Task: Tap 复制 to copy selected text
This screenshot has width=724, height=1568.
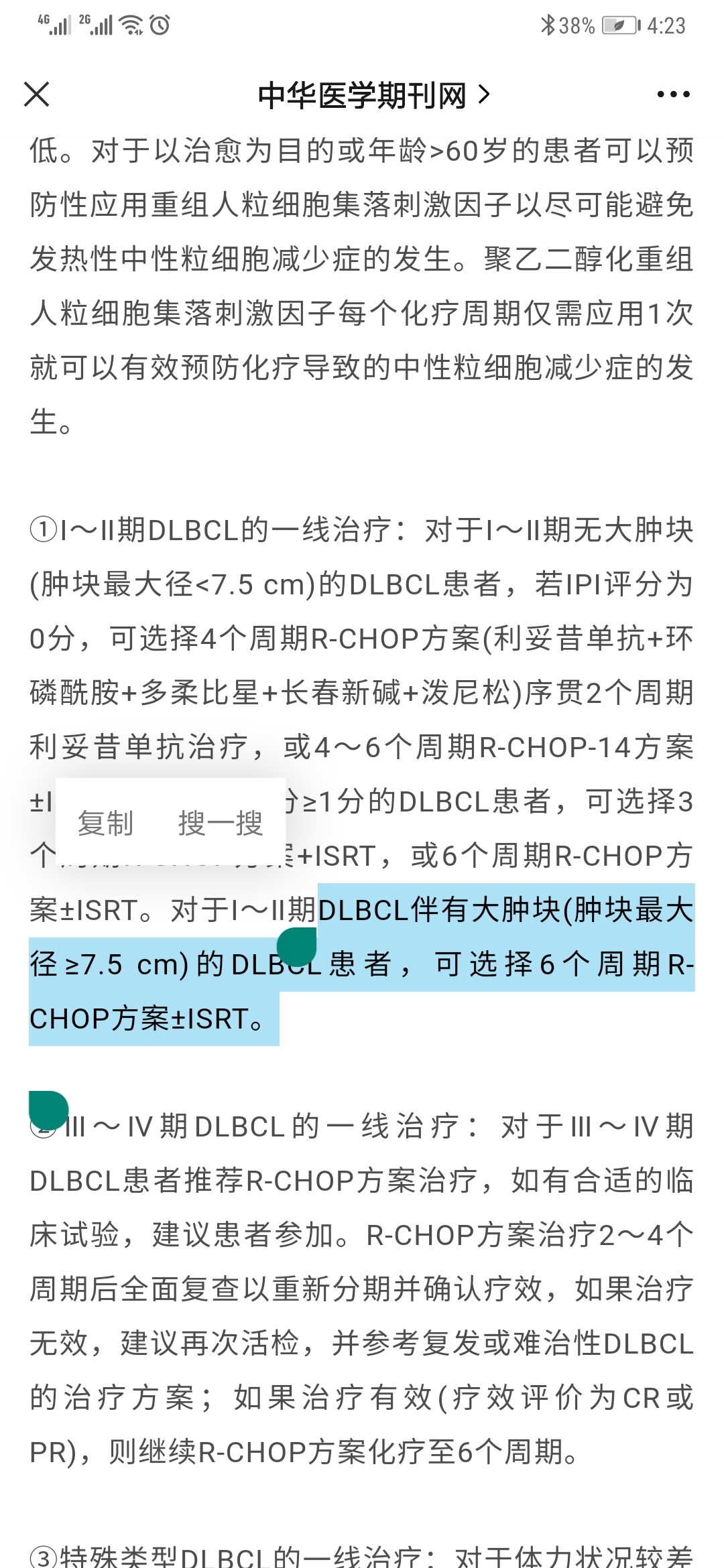Action: coord(106,823)
